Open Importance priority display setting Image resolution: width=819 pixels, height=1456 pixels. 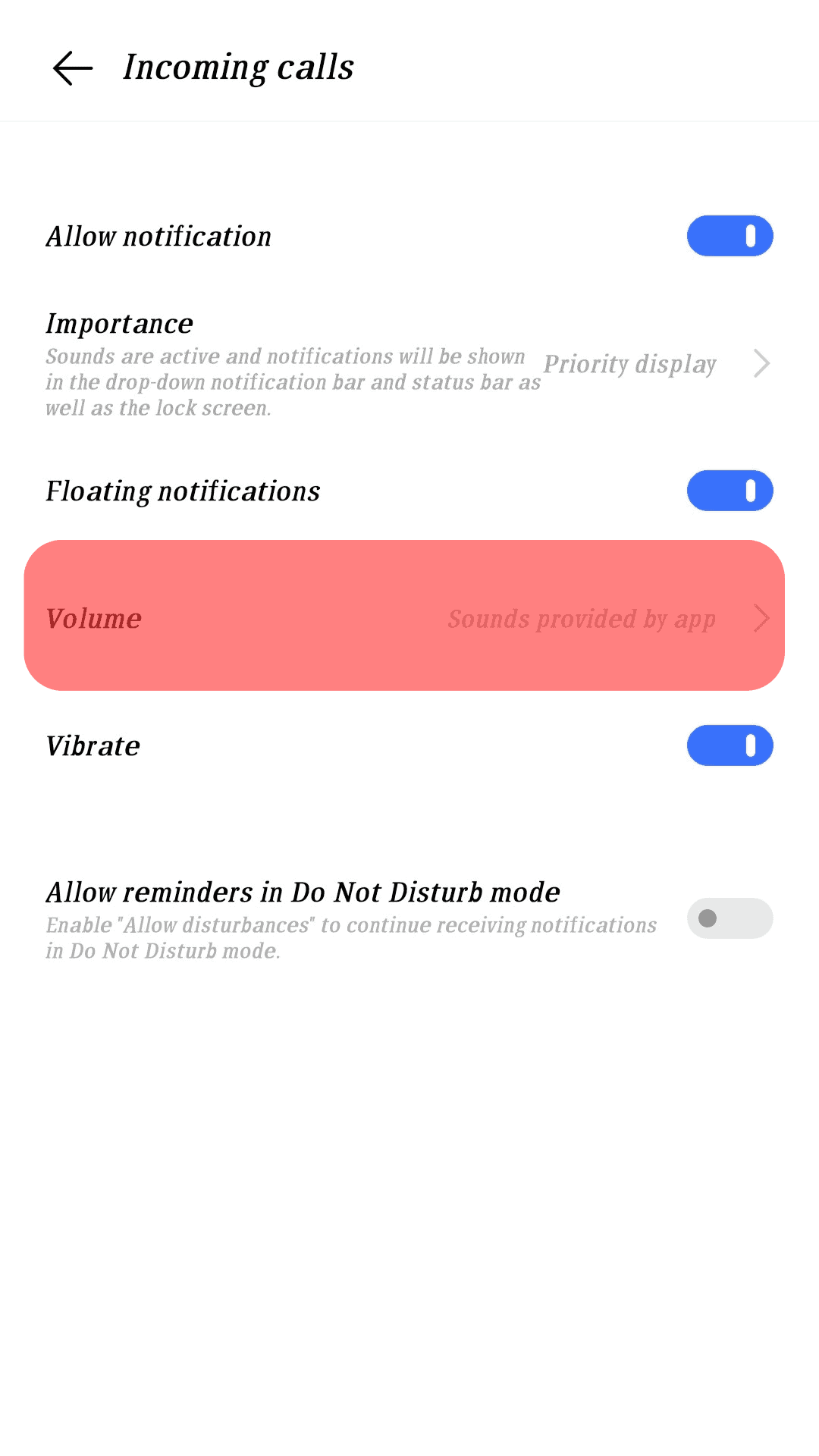coord(409,364)
